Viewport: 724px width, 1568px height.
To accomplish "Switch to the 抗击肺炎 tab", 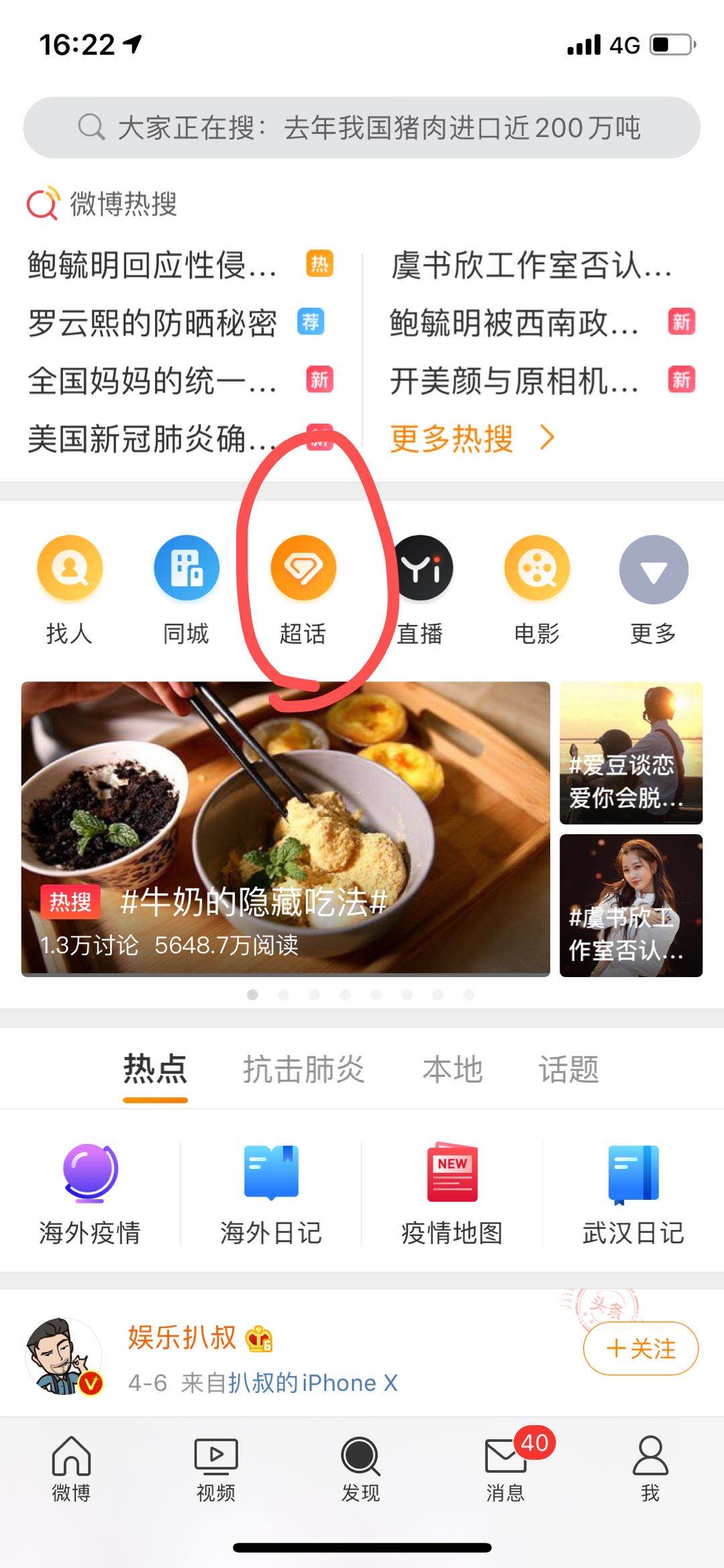I will pyautogui.click(x=303, y=1069).
